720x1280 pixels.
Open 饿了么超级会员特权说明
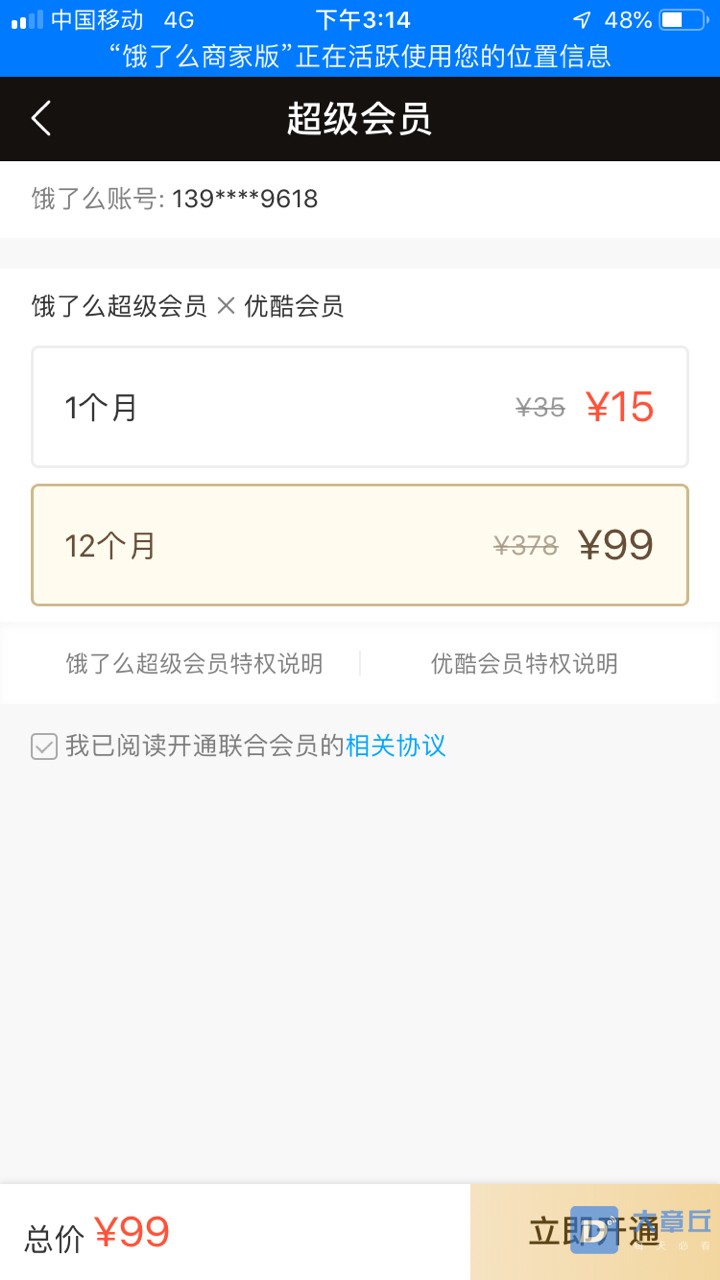click(194, 663)
